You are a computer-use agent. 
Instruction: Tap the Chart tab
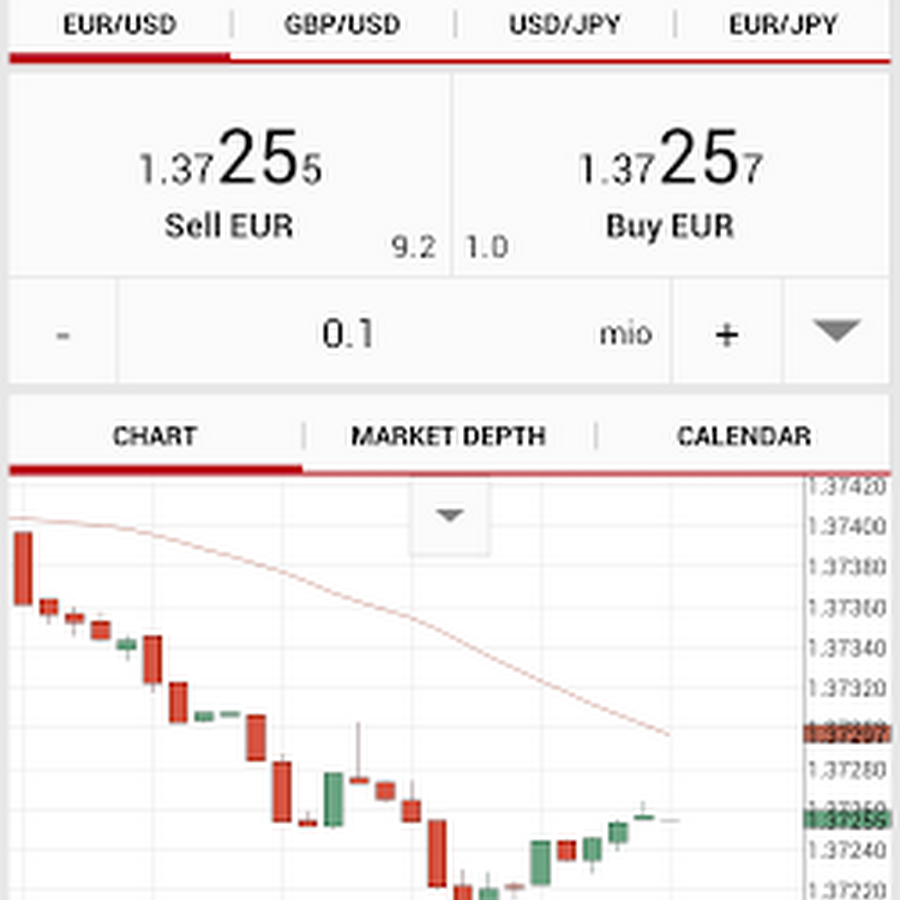click(x=155, y=436)
